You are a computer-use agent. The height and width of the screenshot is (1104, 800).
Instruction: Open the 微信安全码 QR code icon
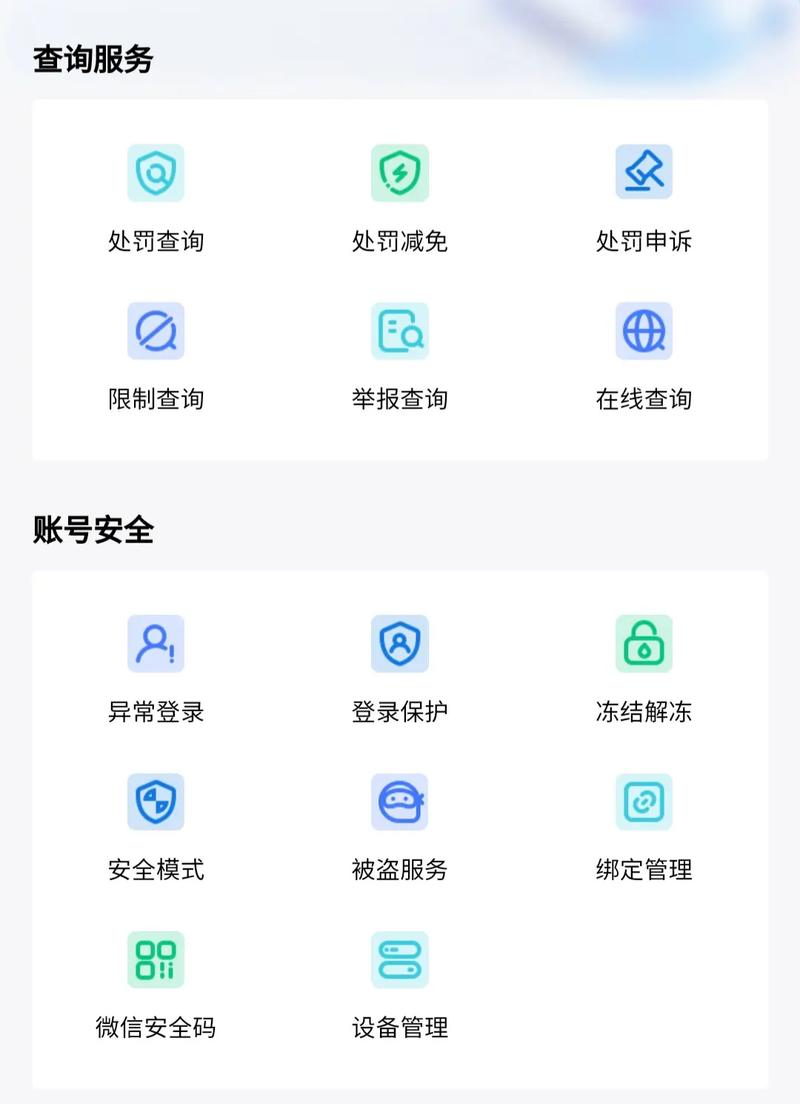pos(155,958)
